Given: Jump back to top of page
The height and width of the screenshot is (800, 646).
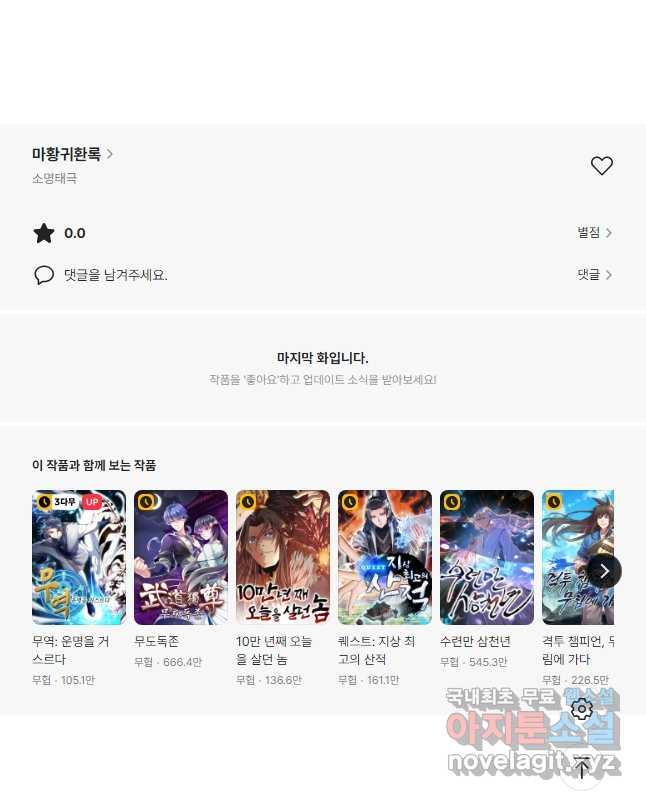Looking at the screenshot, I should pos(582,768).
